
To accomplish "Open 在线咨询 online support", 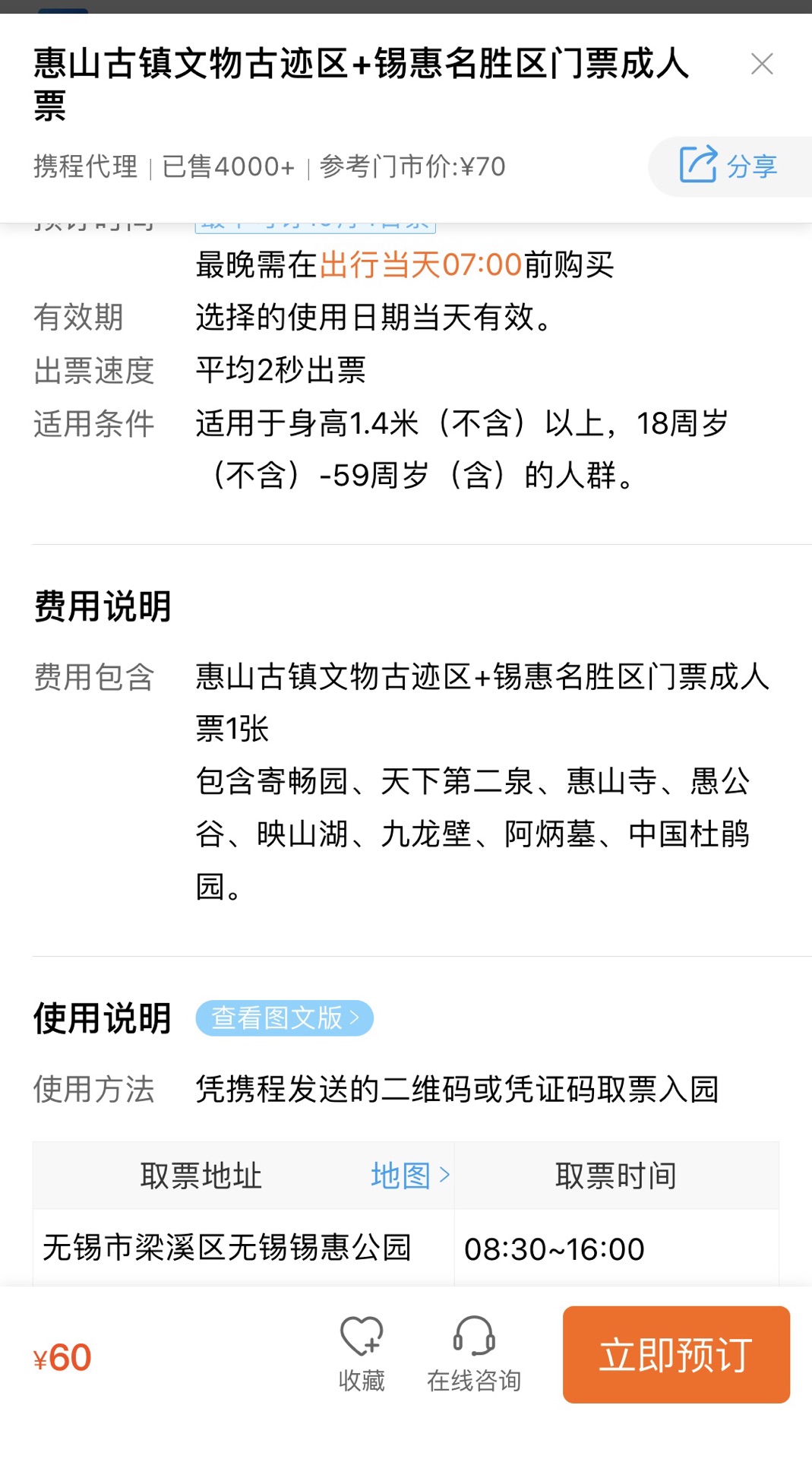I will coord(474,1355).
